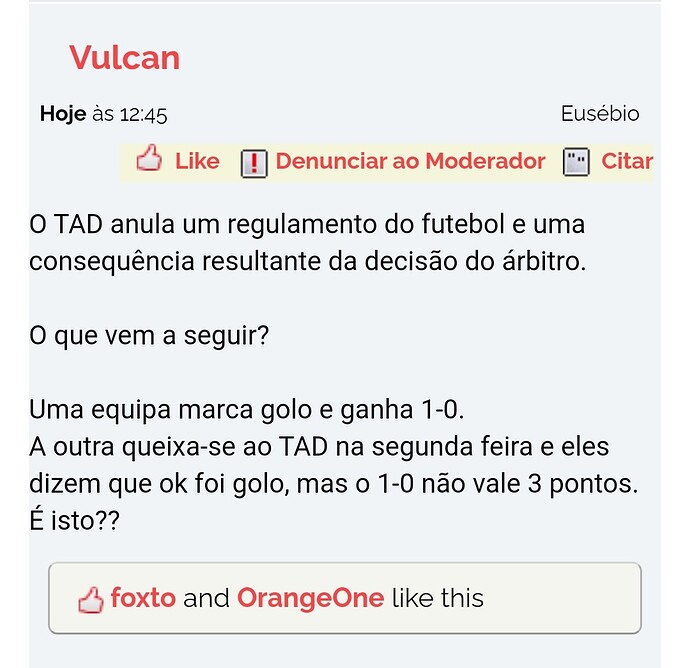The width and height of the screenshot is (690, 668).
Task: Open OrangeOne's profile link
Action: coord(310,598)
